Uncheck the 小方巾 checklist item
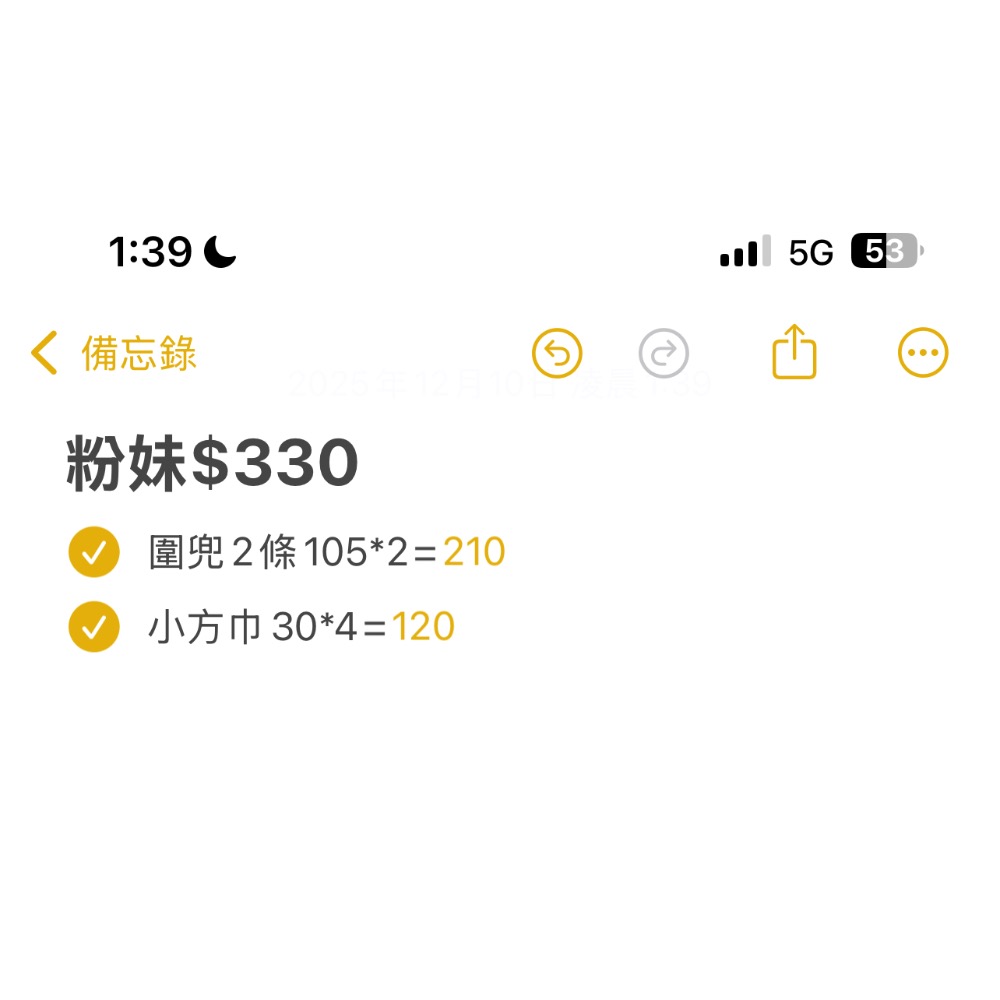1000x1000 pixels. [x=94, y=627]
